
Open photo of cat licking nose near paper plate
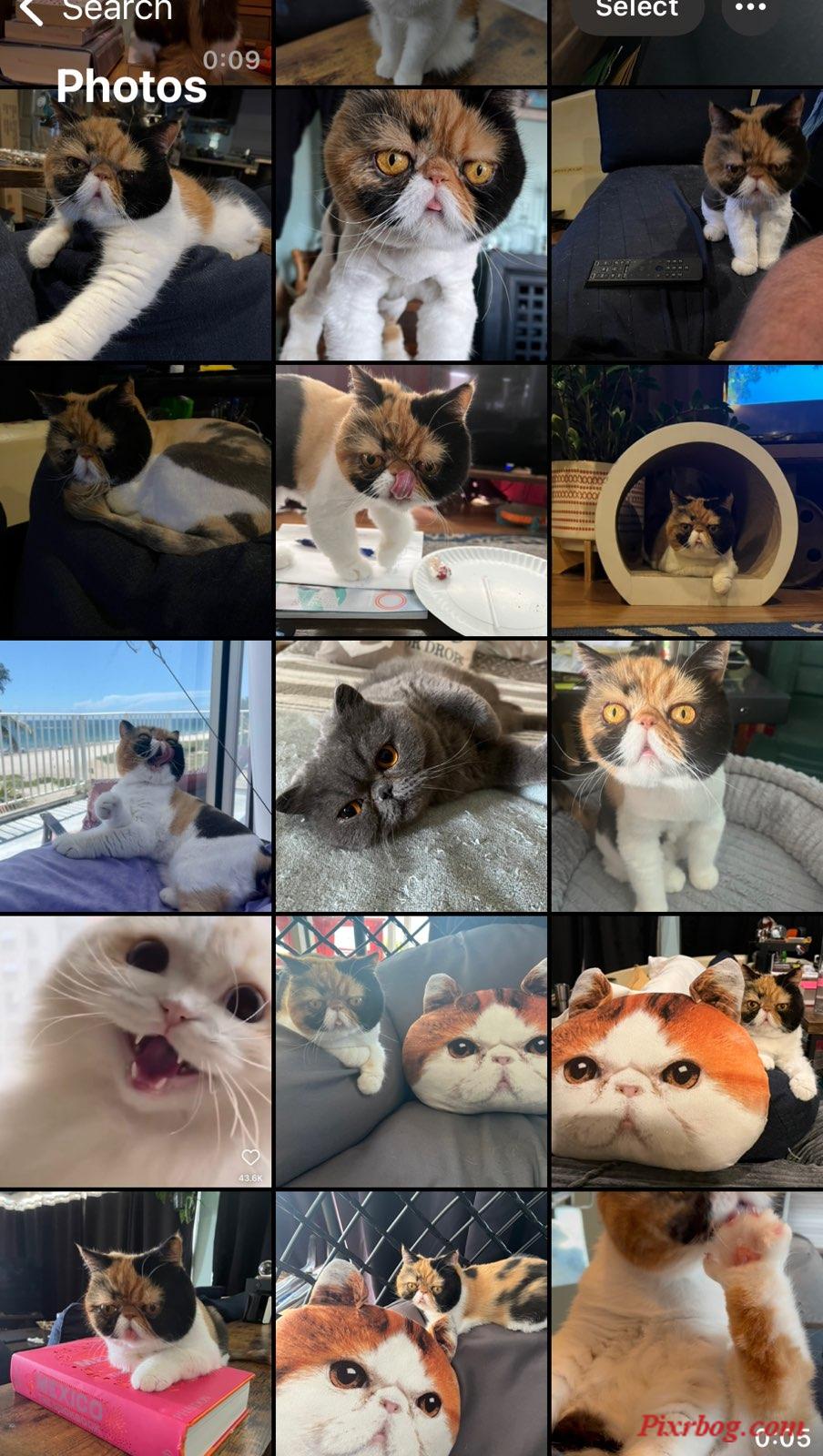[411, 500]
